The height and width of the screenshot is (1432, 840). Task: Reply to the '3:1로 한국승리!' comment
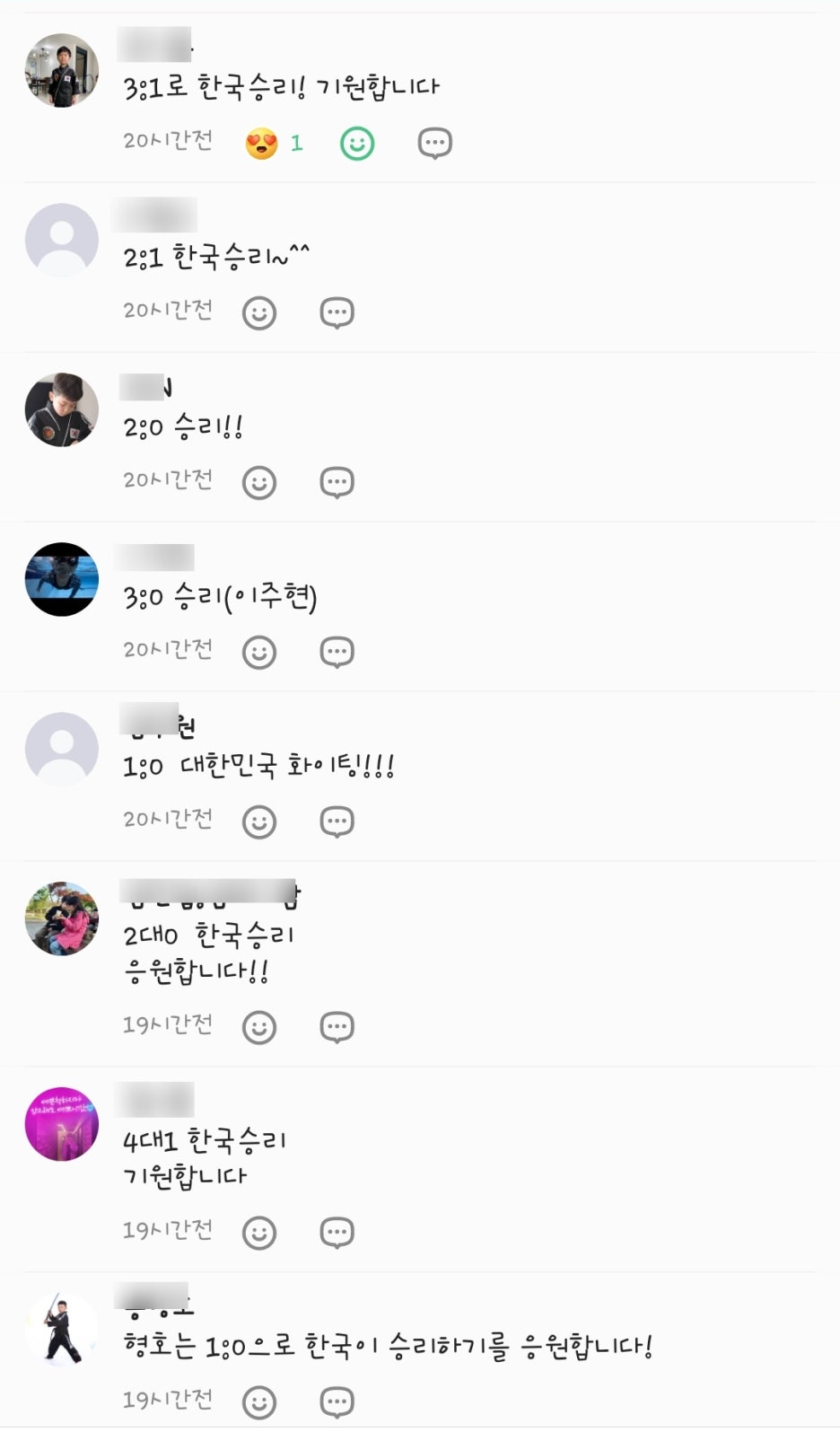tap(435, 144)
